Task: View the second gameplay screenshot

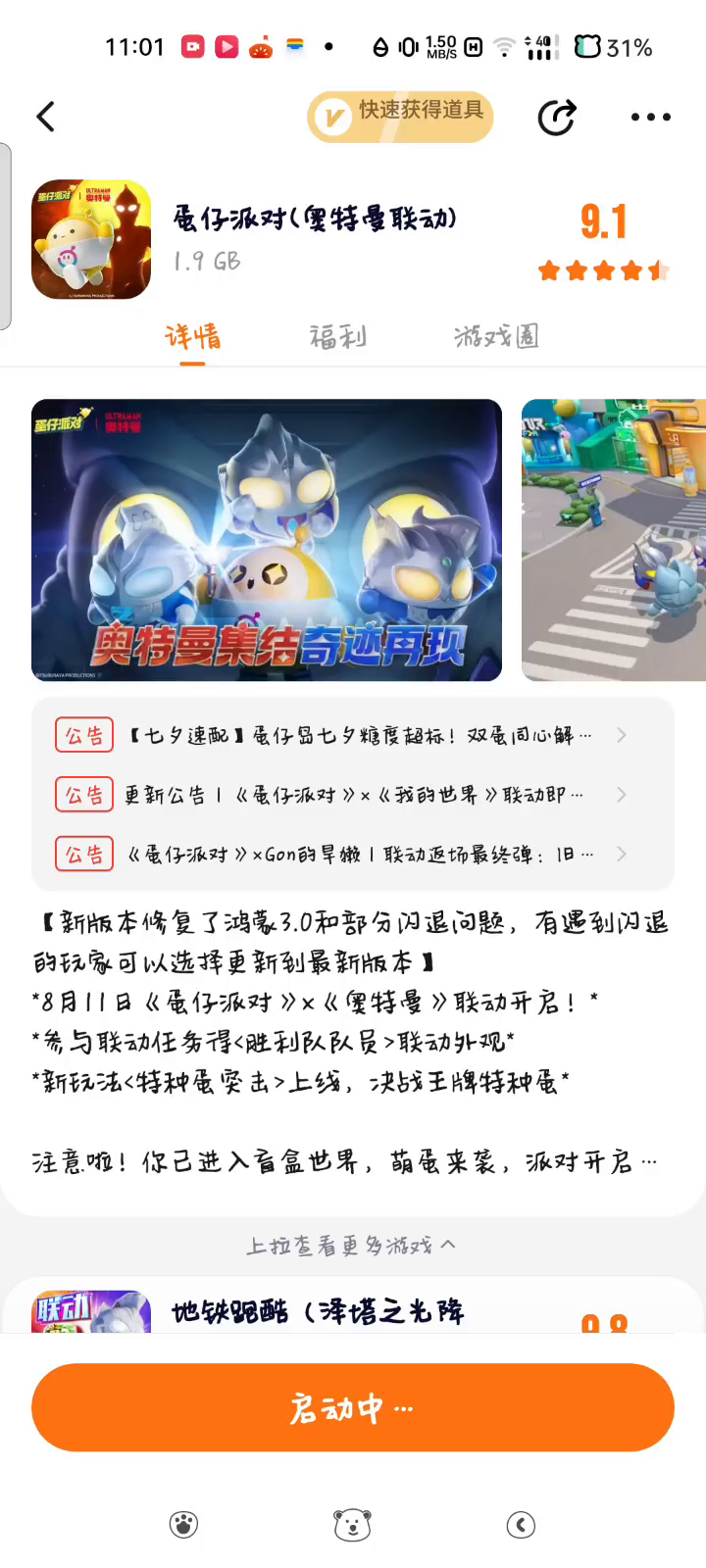Action: 614,540
